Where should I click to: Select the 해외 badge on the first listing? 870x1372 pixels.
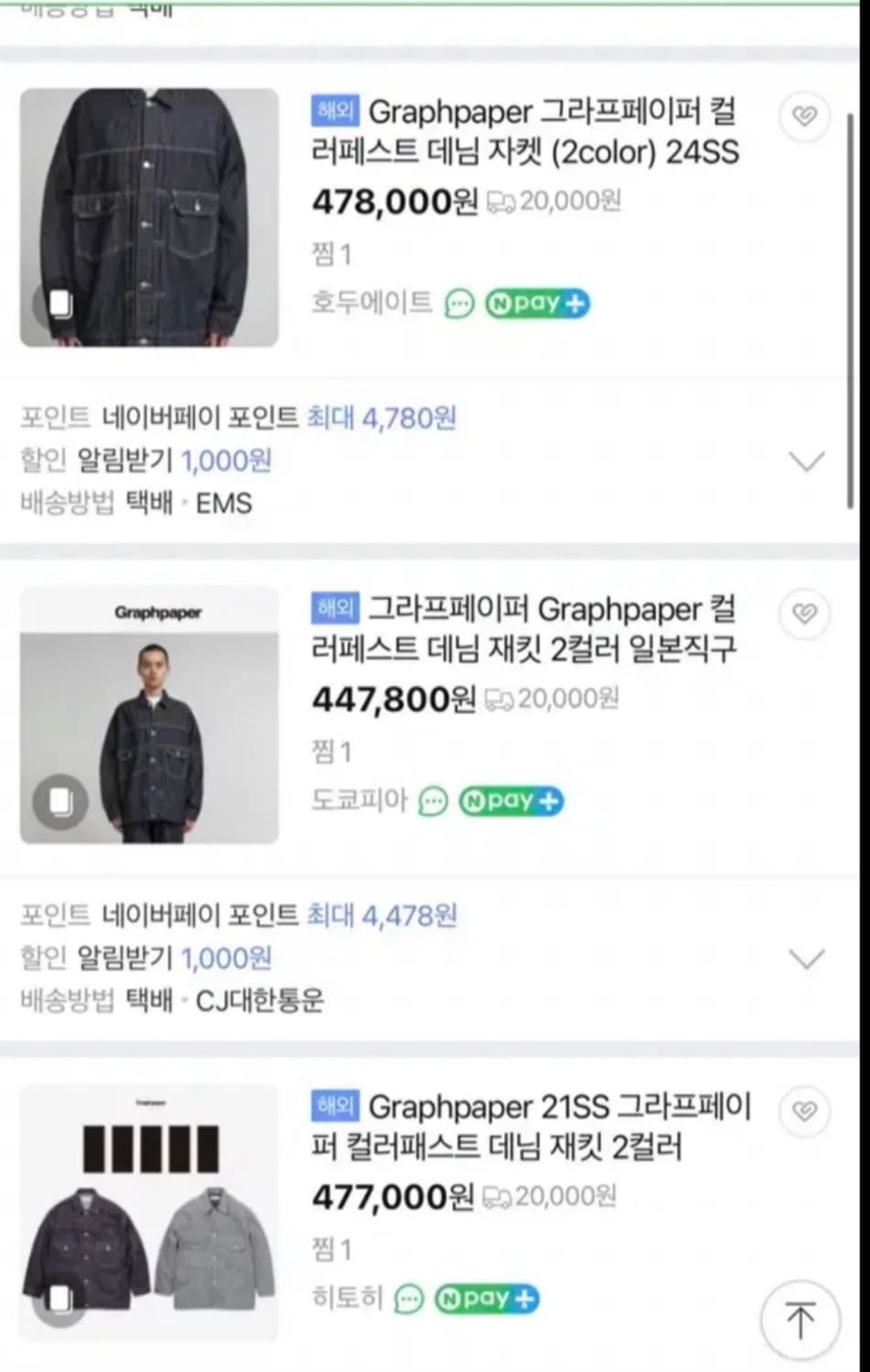pos(336,112)
